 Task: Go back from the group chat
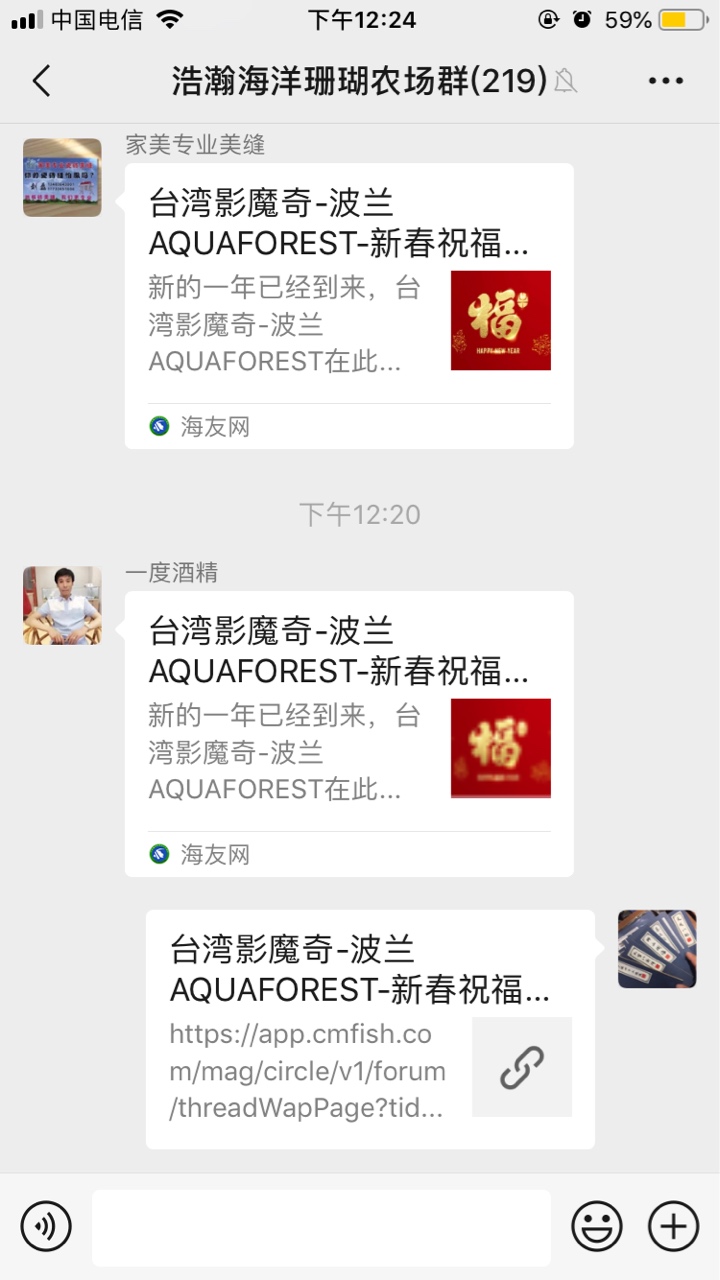tap(41, 81)
